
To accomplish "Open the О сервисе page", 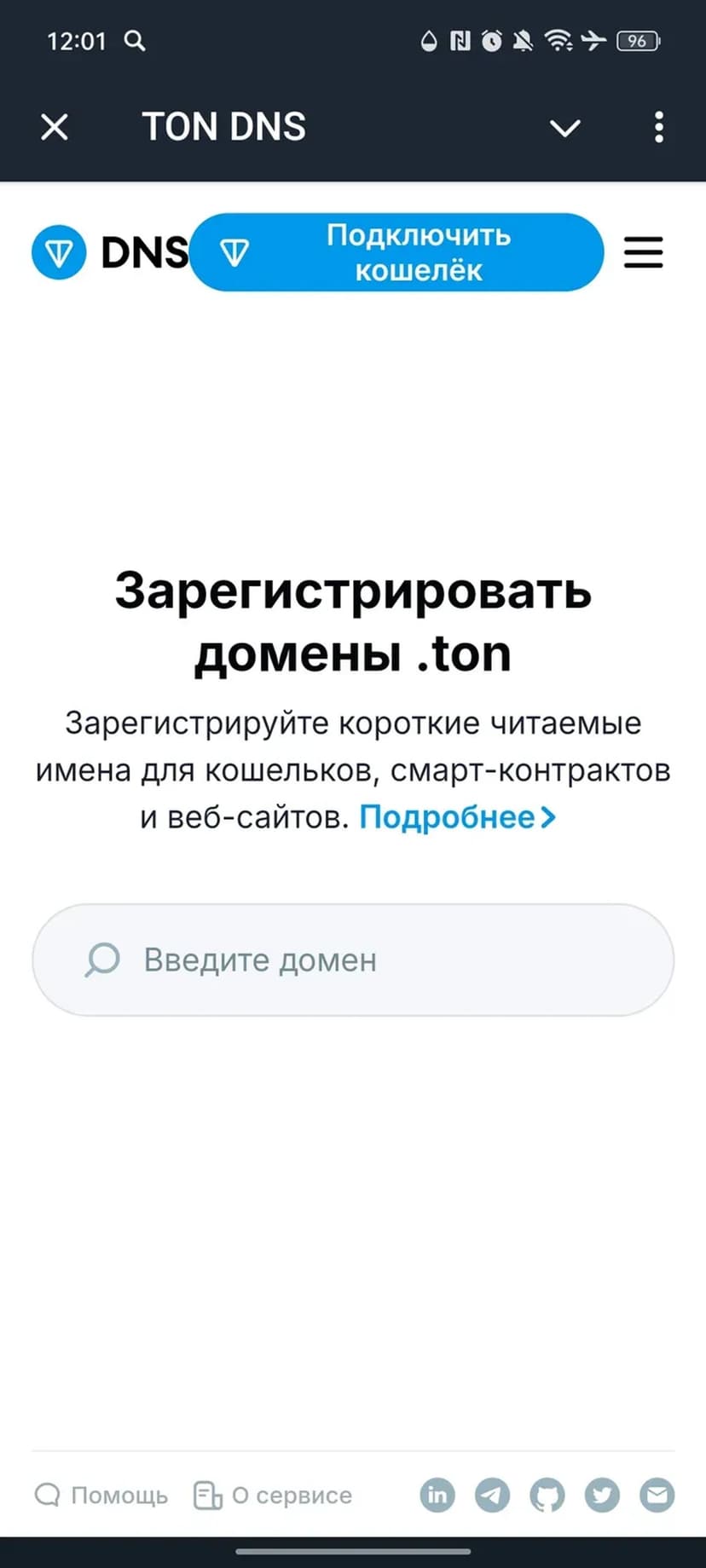I will tap(273, 1495).
